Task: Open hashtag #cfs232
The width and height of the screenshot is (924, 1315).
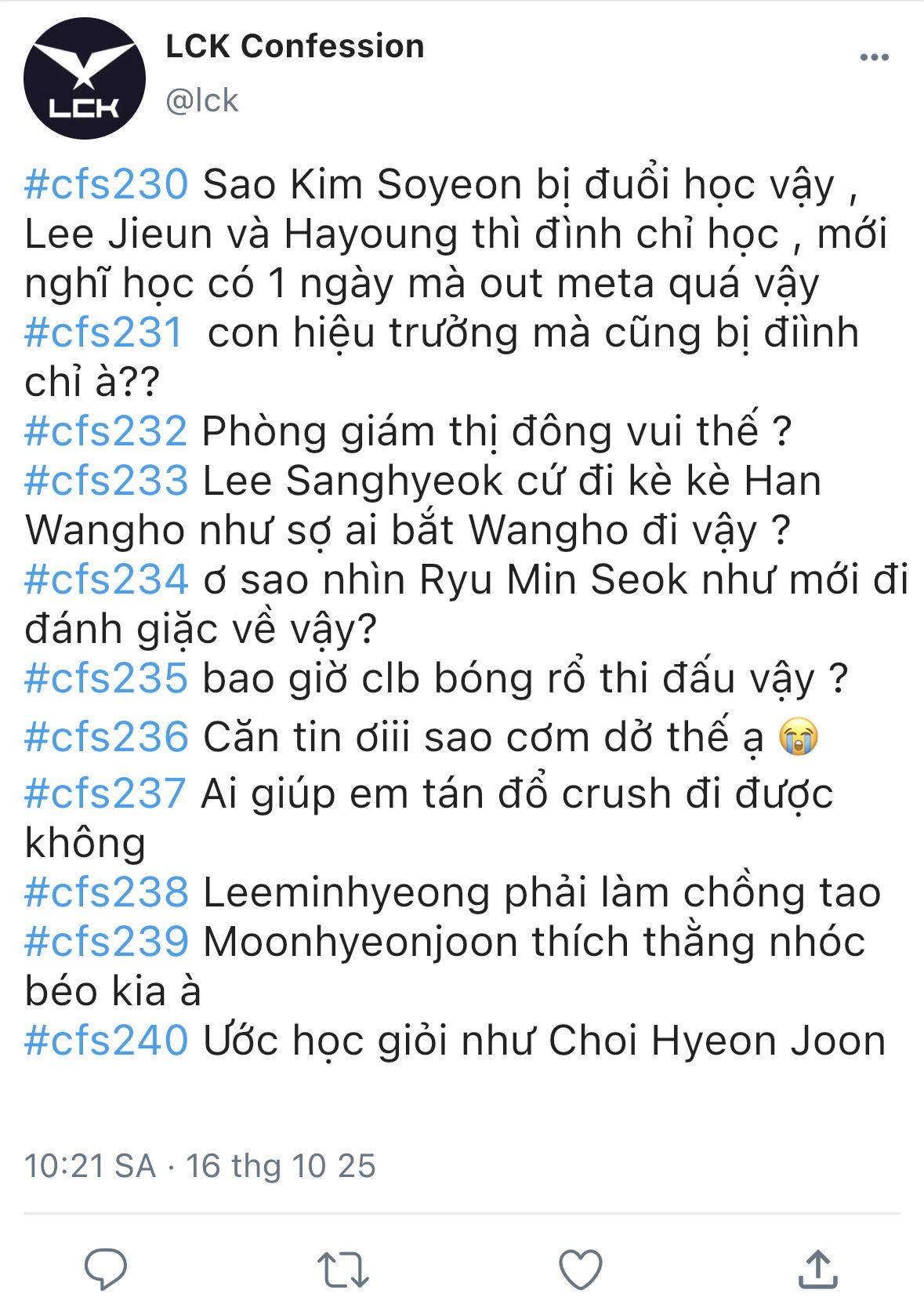Action: point(107,432)
